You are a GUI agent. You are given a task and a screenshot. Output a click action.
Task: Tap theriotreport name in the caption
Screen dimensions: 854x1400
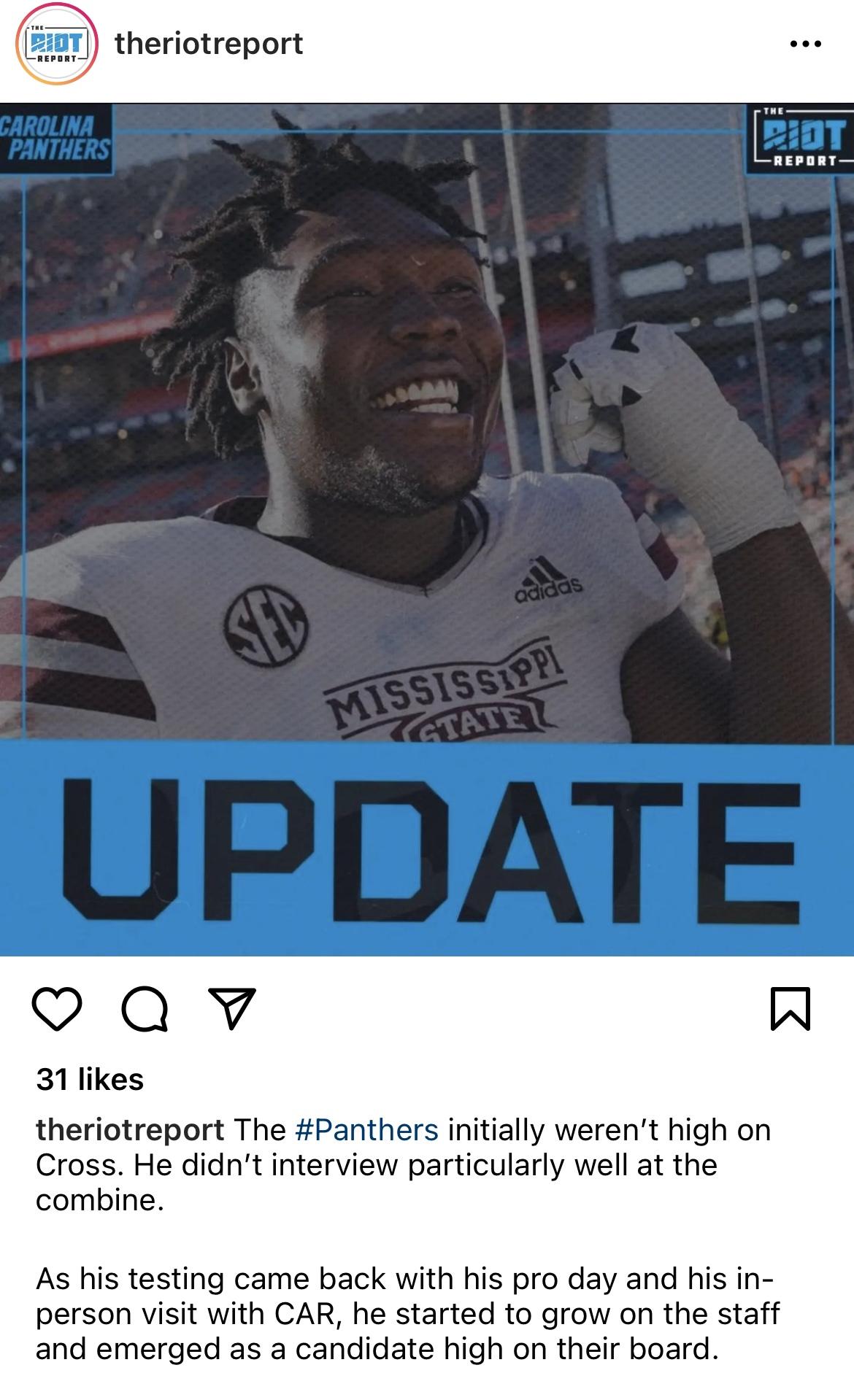(x=130, y=1130)
